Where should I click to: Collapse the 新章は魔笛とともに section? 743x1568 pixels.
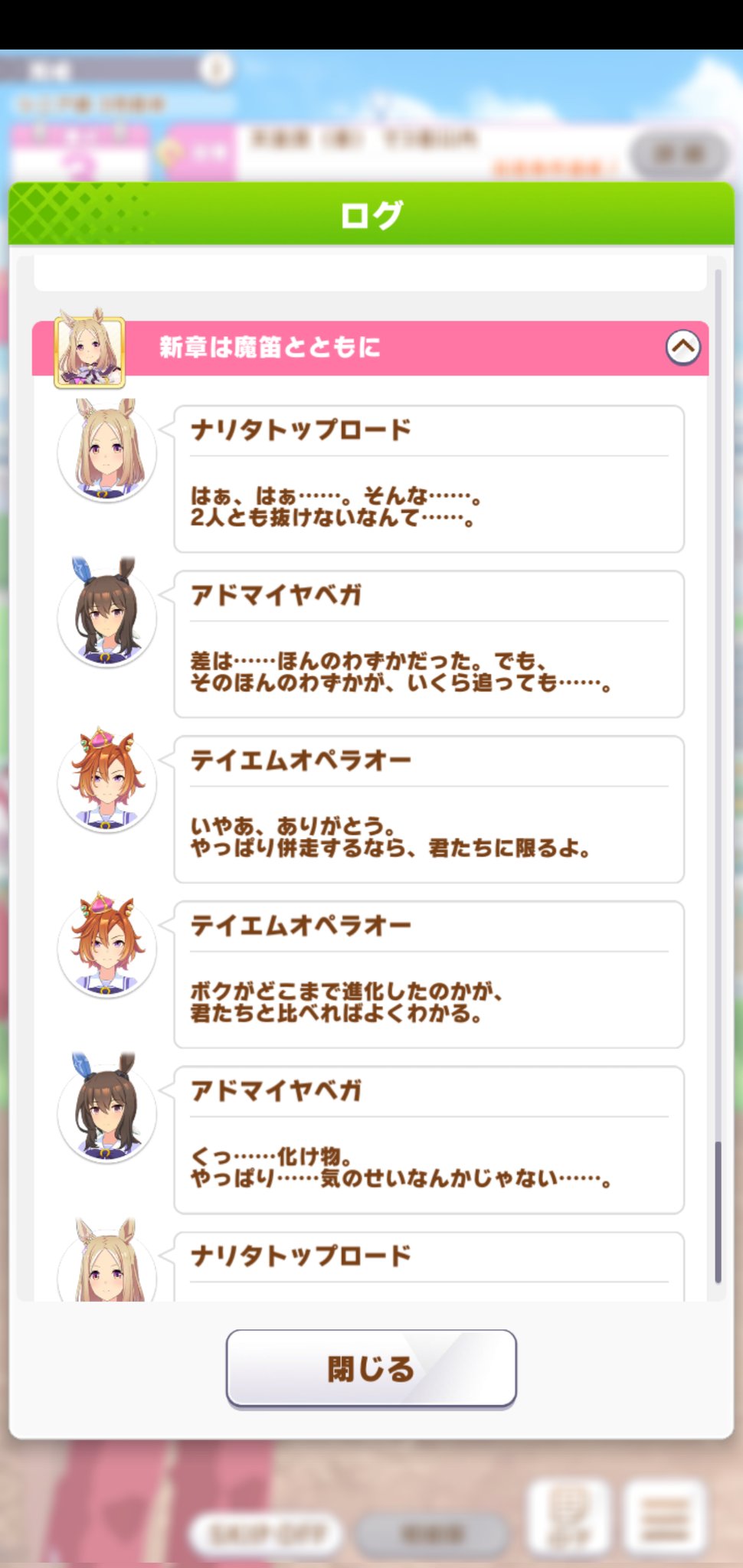coord(683,348)
